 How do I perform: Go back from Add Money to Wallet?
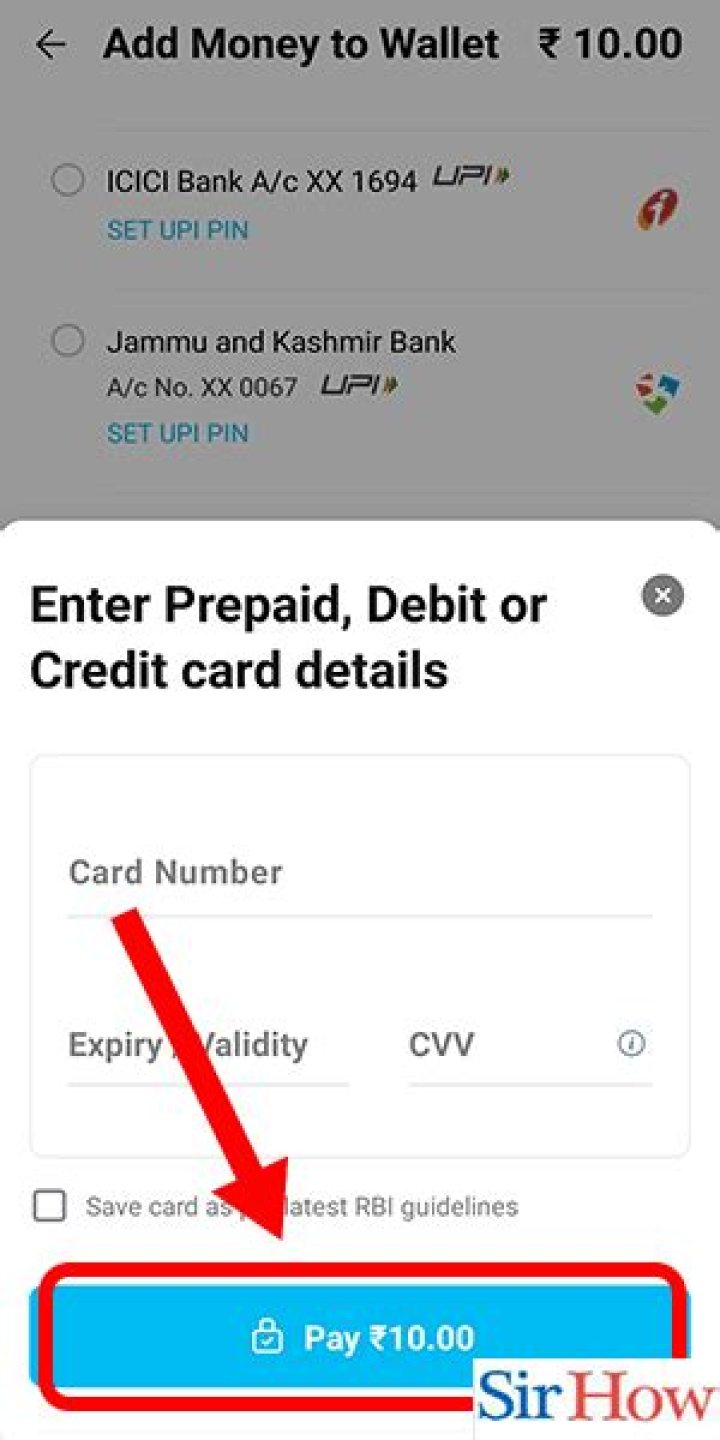pyautogui.click(x=50, y=45)
